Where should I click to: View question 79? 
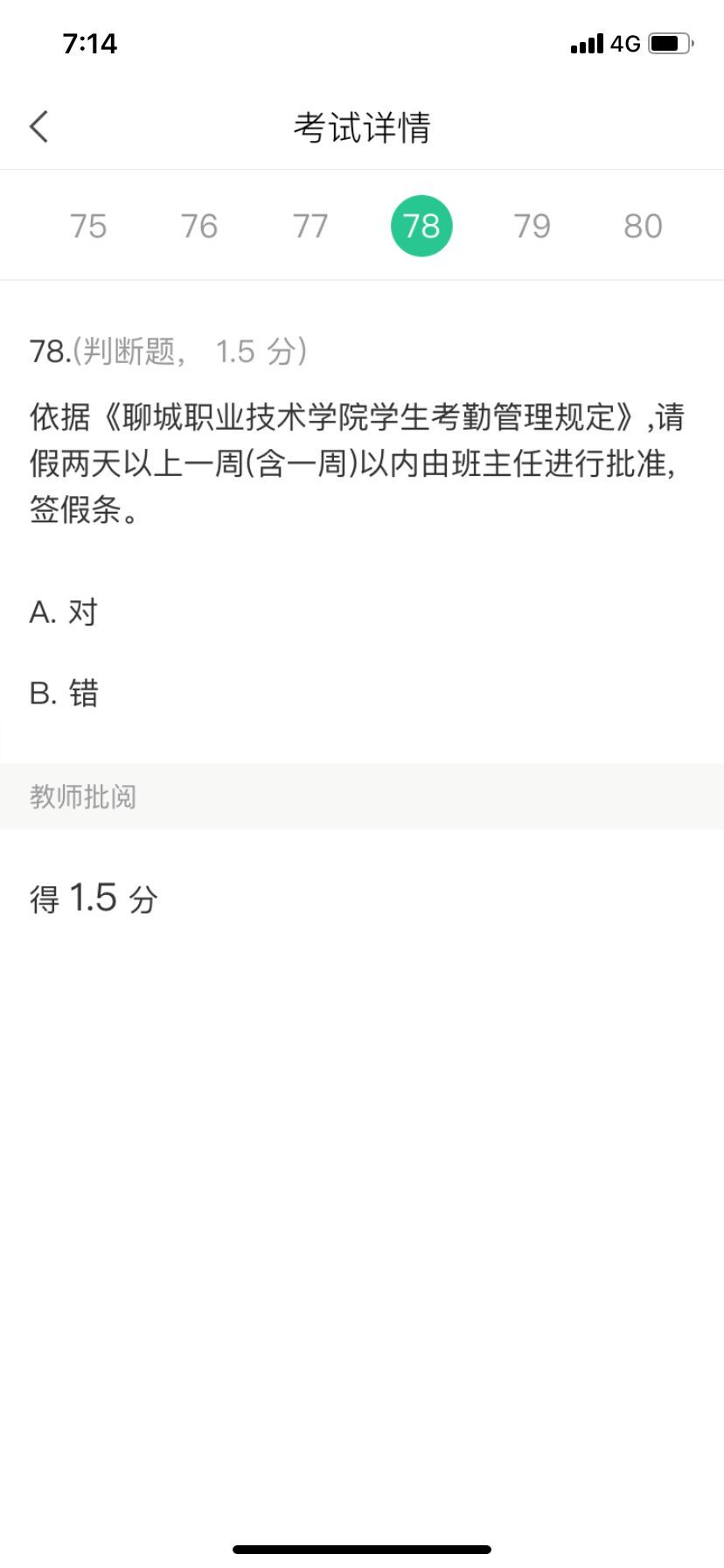coord(533,227)
